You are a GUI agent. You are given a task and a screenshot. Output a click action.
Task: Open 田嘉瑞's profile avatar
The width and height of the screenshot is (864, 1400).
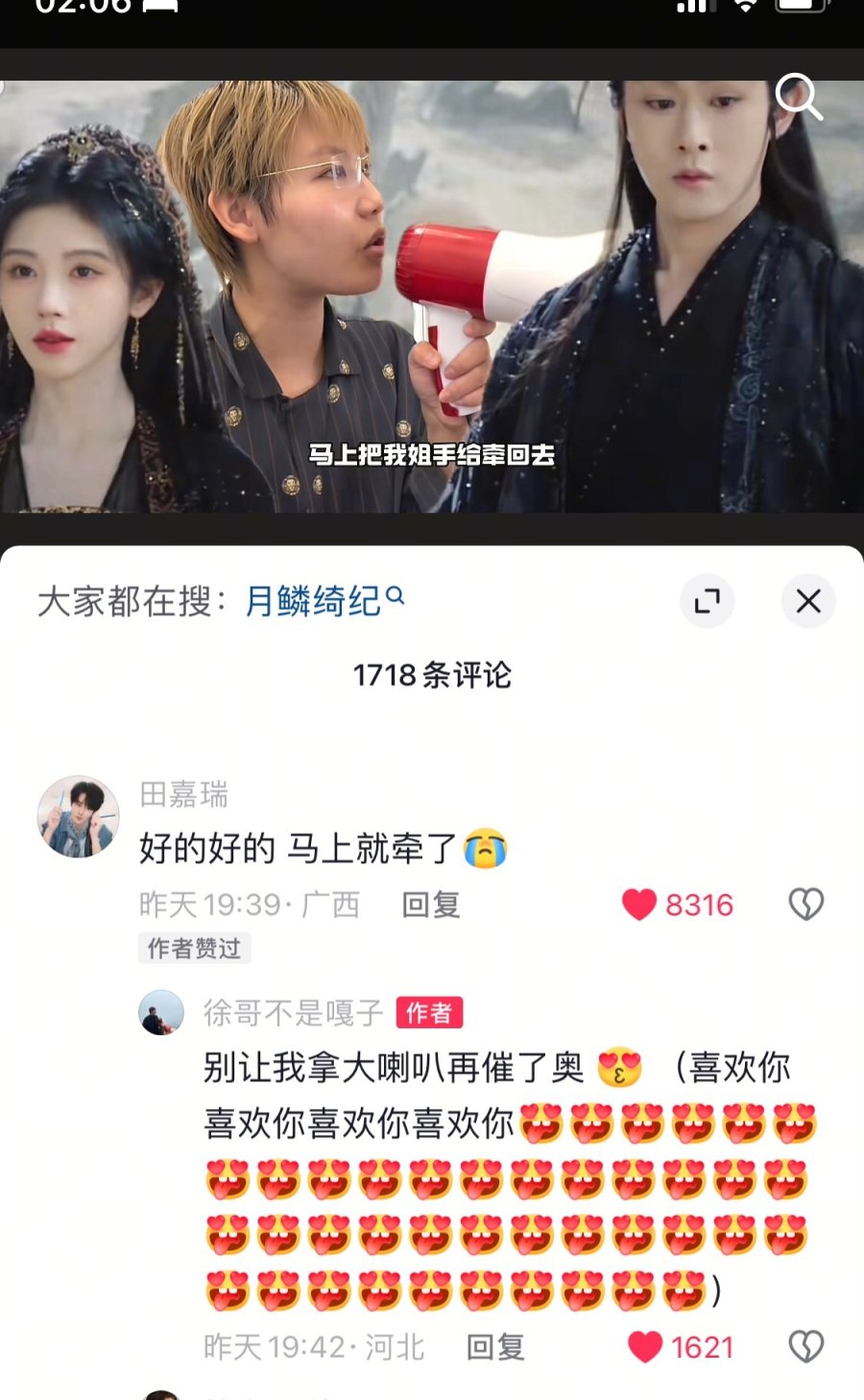coord(79,816)
